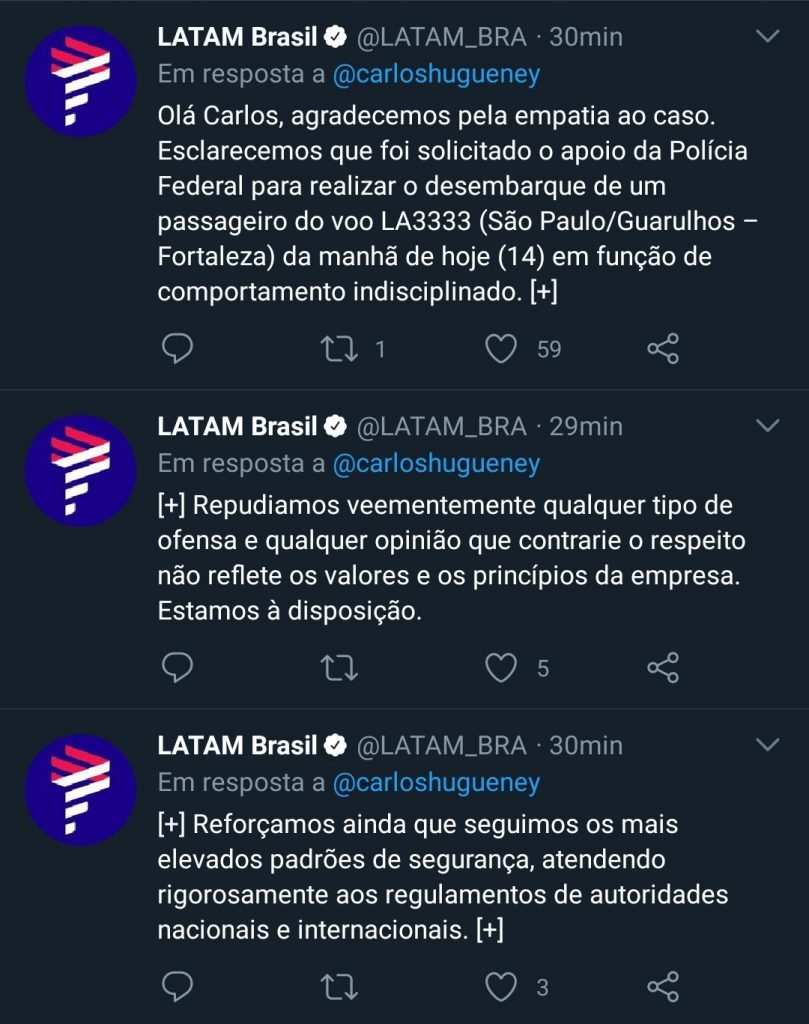Like the tweet with 5 likes
809x1024 pixels.
coord(500,667)
